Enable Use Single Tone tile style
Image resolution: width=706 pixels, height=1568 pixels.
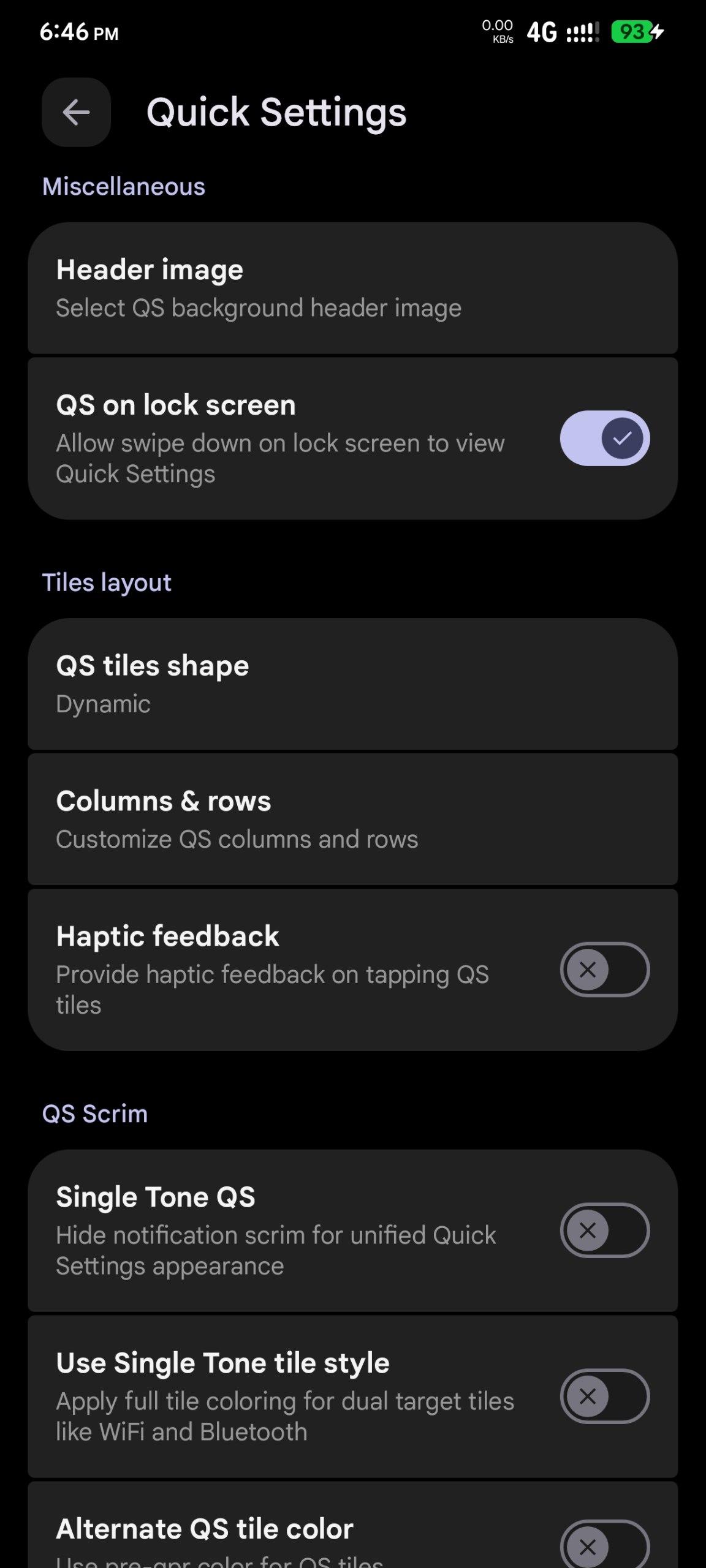pyautogui.click(x=604, y=1396)
